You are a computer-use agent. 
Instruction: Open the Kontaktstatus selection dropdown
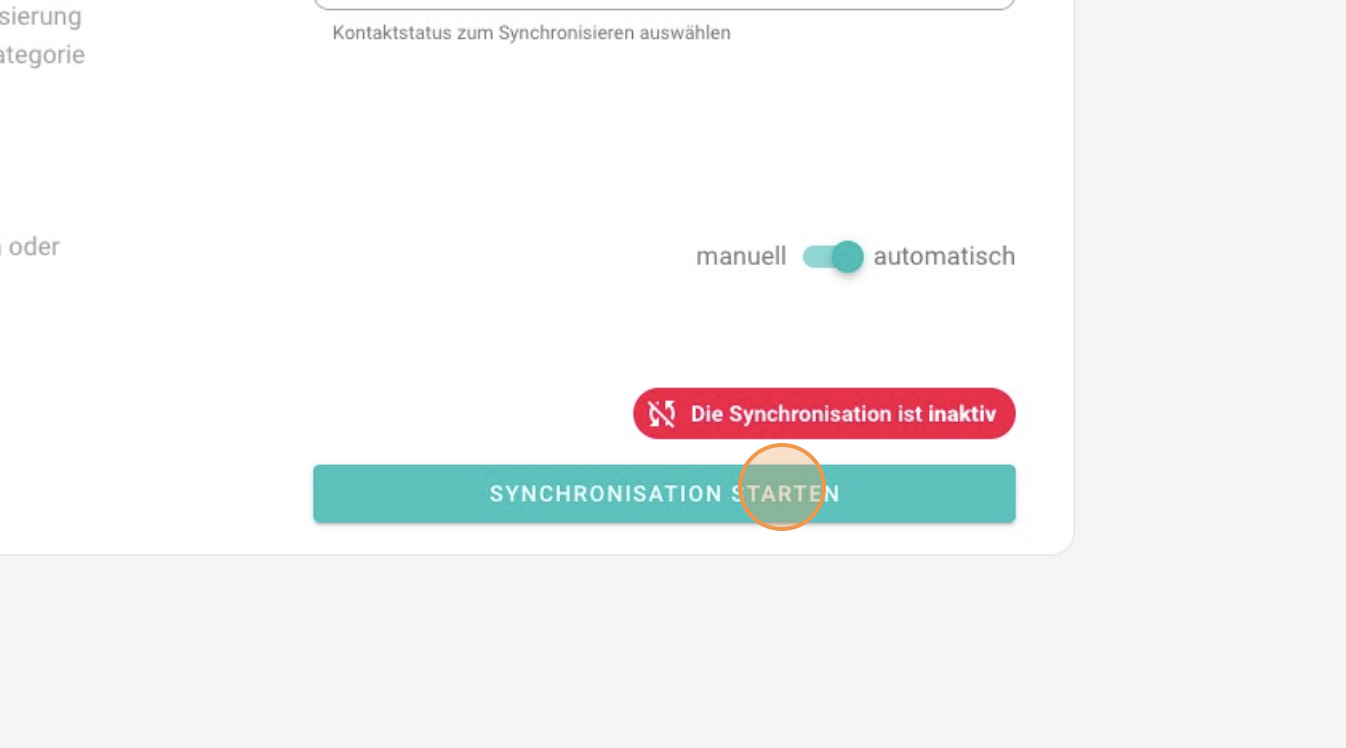click(x=664, y=4)
